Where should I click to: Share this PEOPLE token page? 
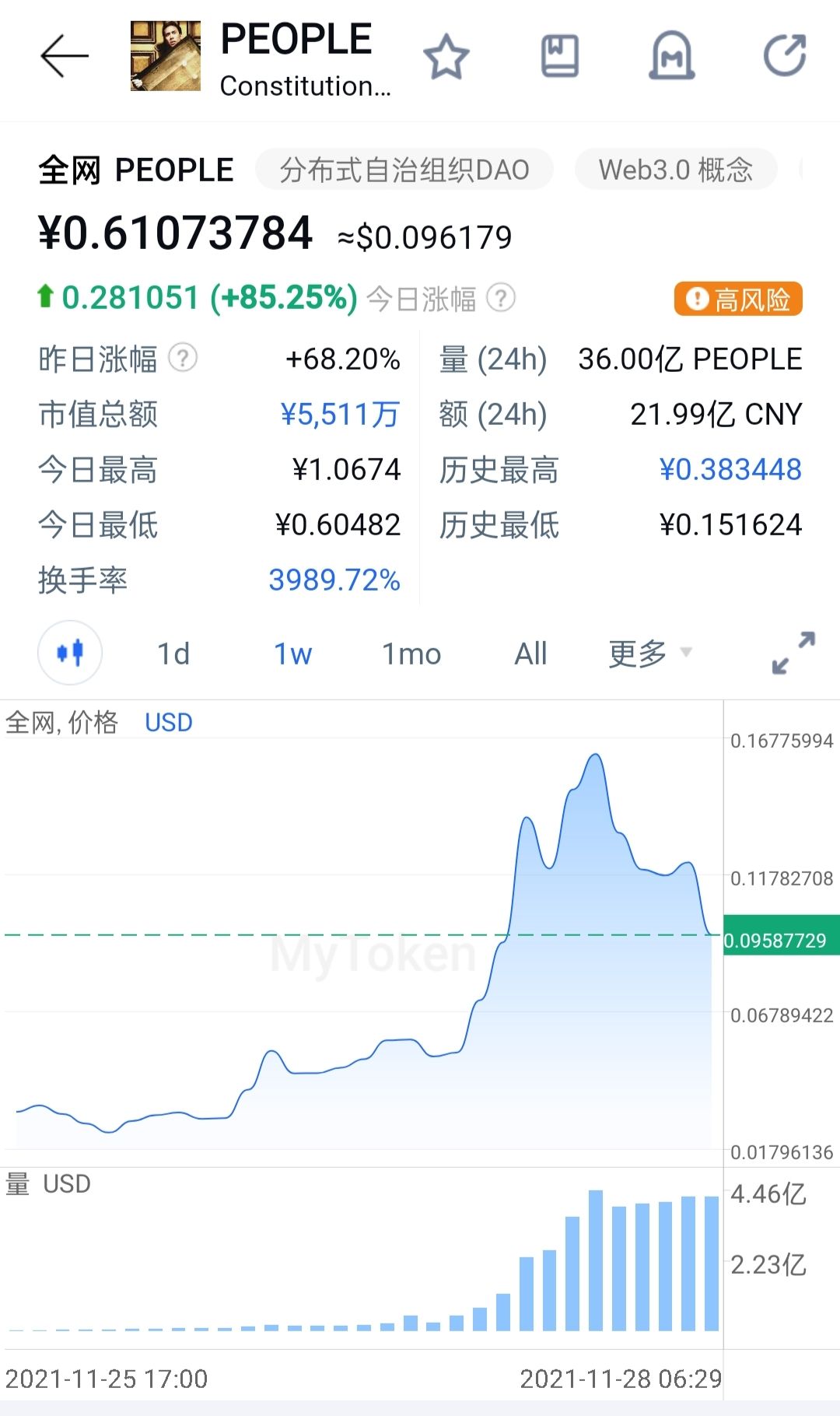(785, 56)
